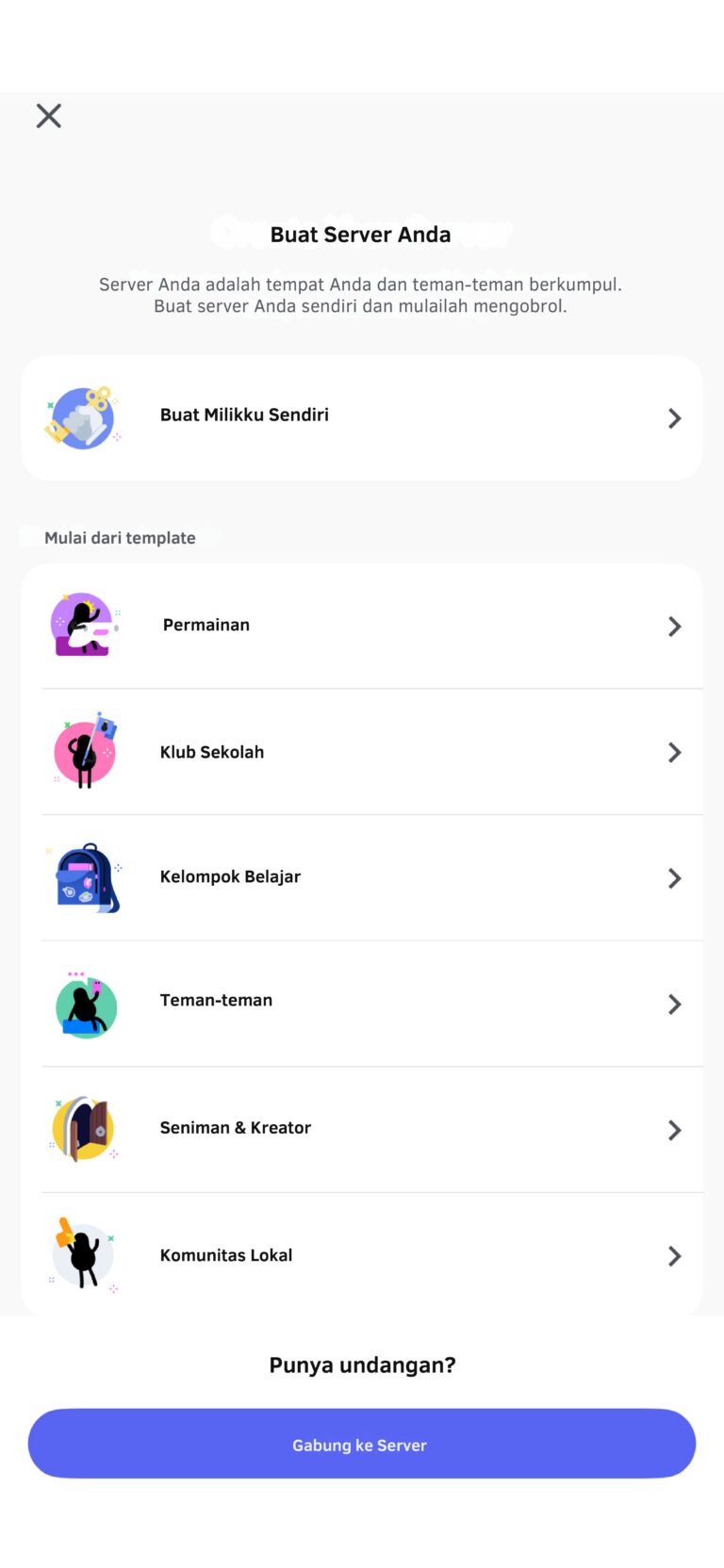Viewport: 724px width, 1568px height.
Task: Expand the Teman-teman template arrow
Action: [674, 1004]
